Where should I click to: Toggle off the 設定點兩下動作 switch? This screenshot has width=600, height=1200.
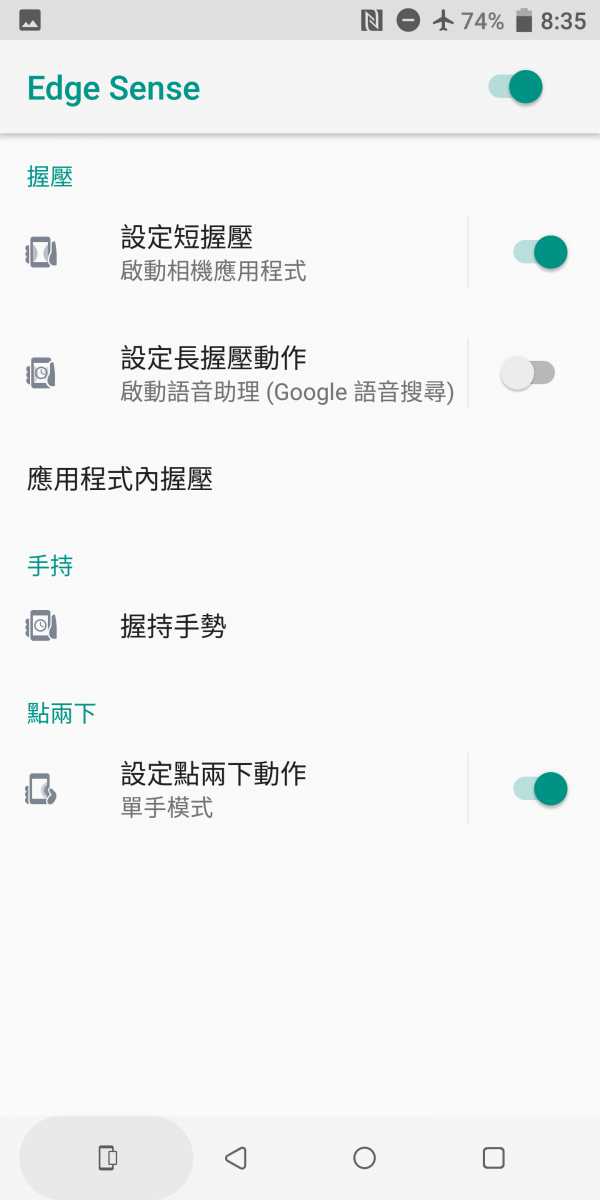coord(540,789)
